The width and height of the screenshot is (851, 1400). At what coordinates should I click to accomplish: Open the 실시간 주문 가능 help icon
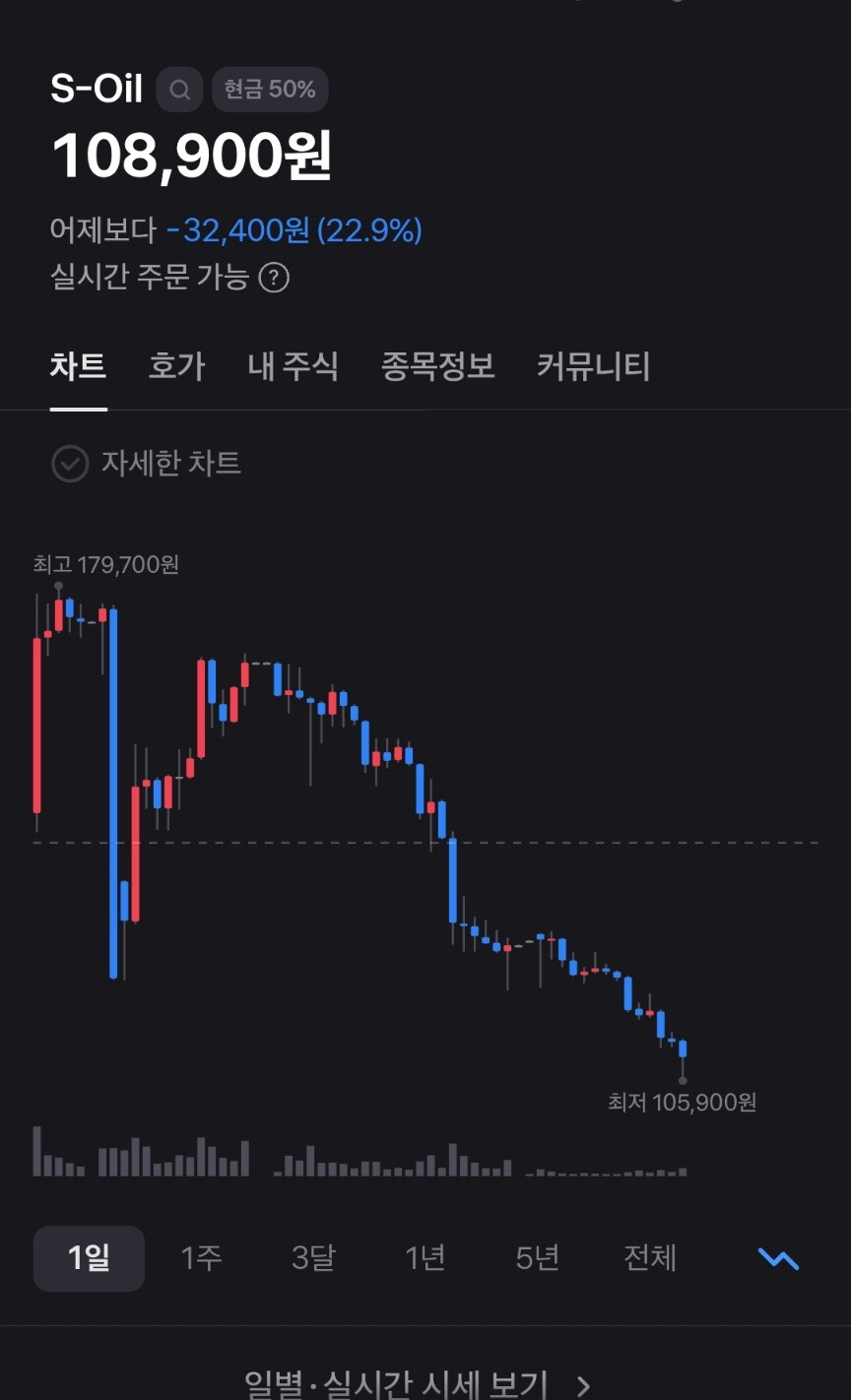(x=274, y=278)
